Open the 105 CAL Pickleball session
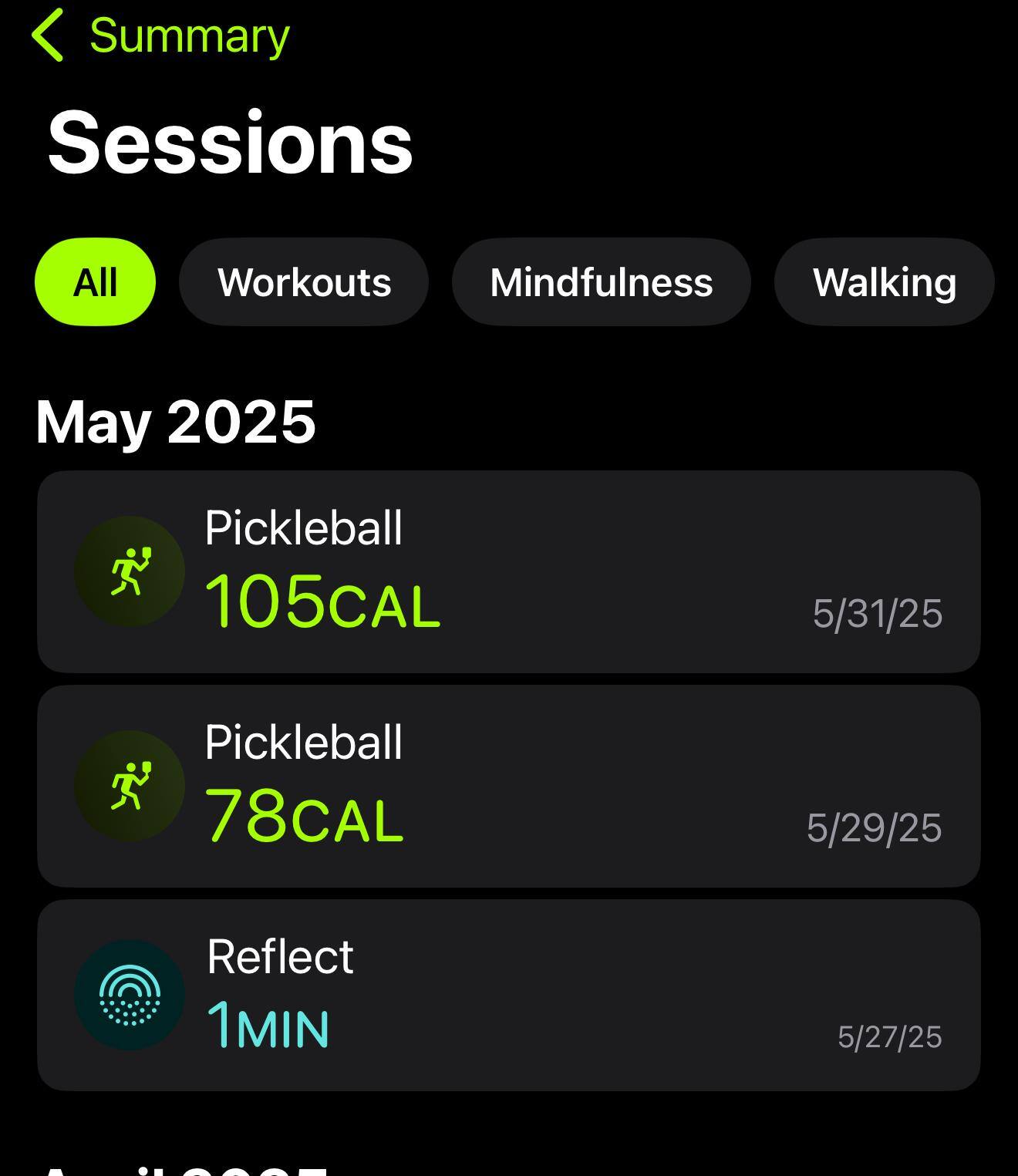1018x1176 pixels. 509,571
